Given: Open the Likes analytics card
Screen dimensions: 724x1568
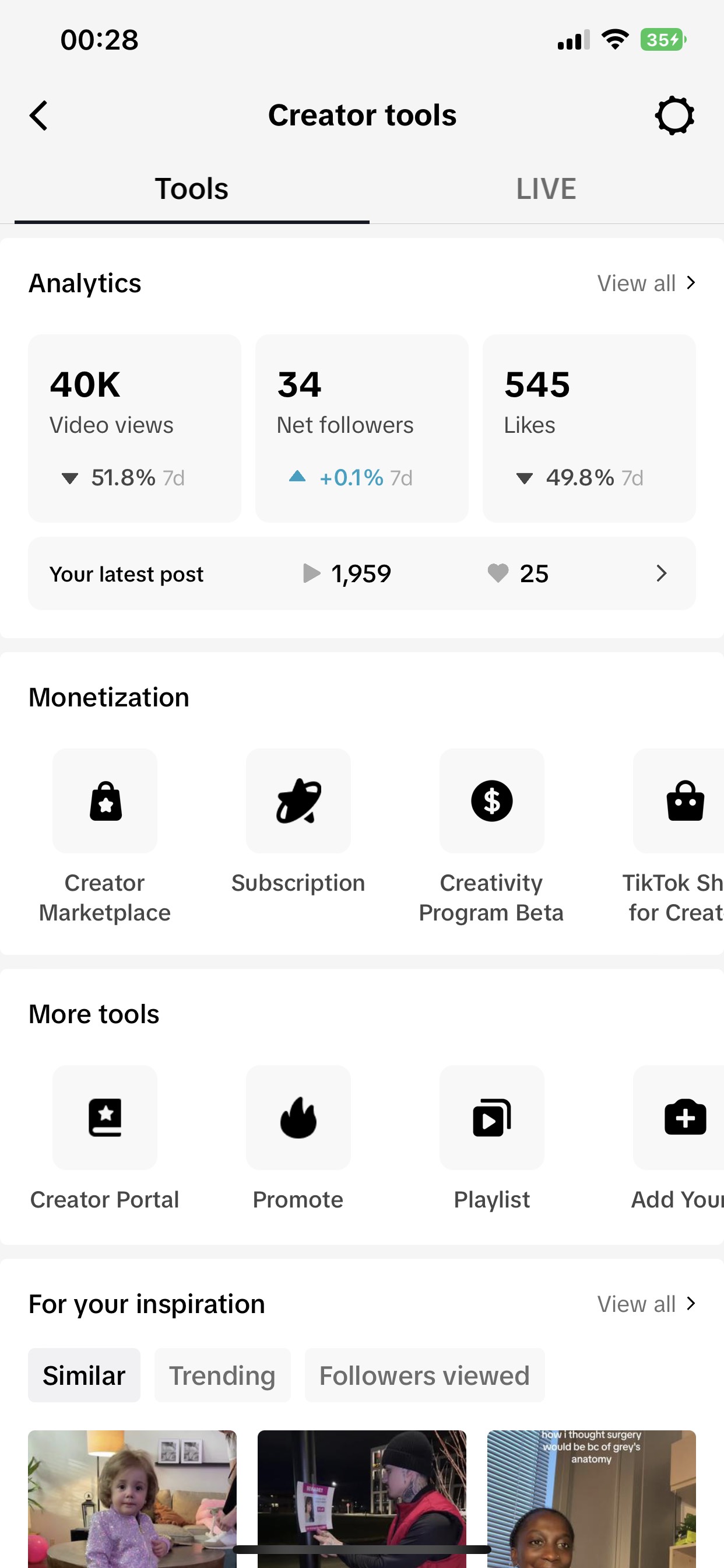Looking at the screenshot, I should pos(589,428).
